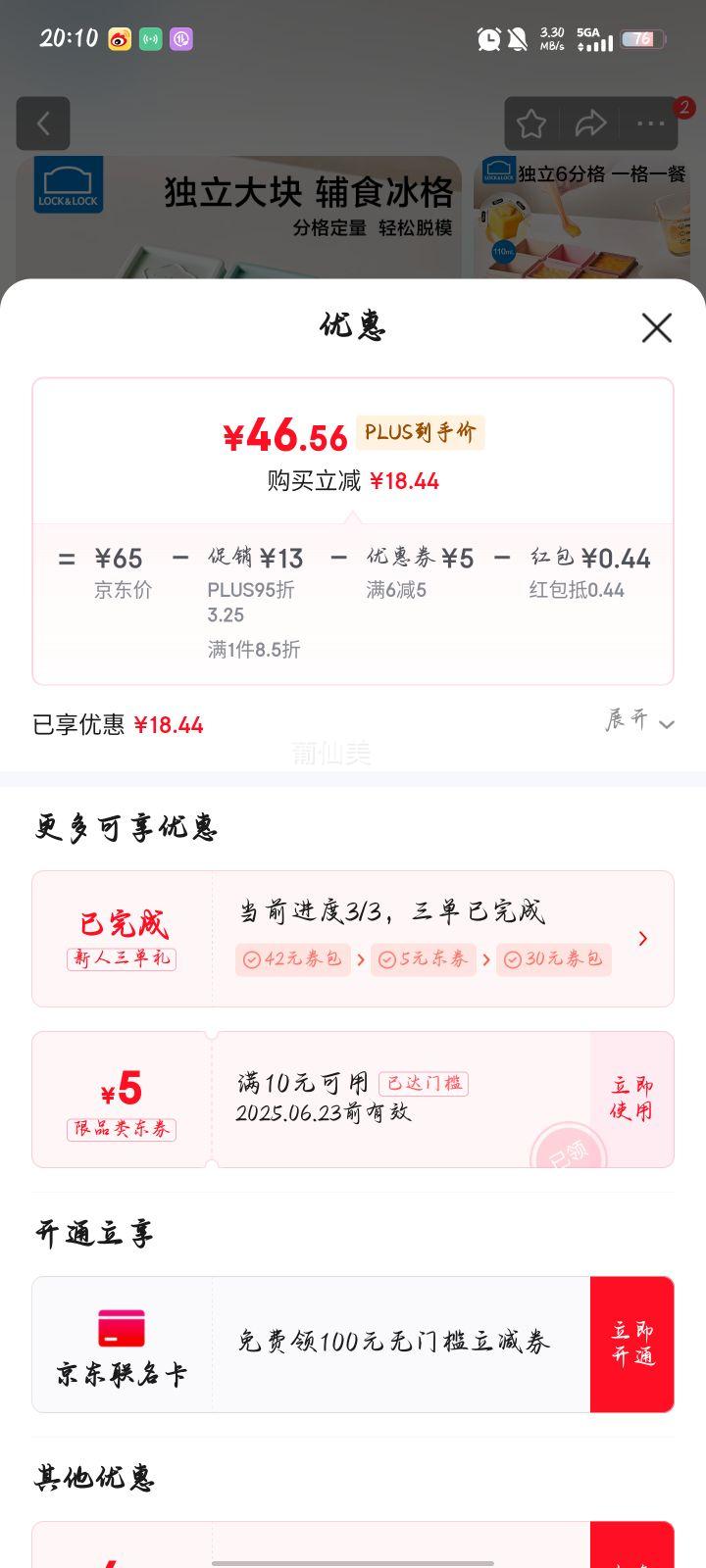Close the 优惠 discount sheet
Viewport: 706px width, 1568px height.
coord(656,327)
